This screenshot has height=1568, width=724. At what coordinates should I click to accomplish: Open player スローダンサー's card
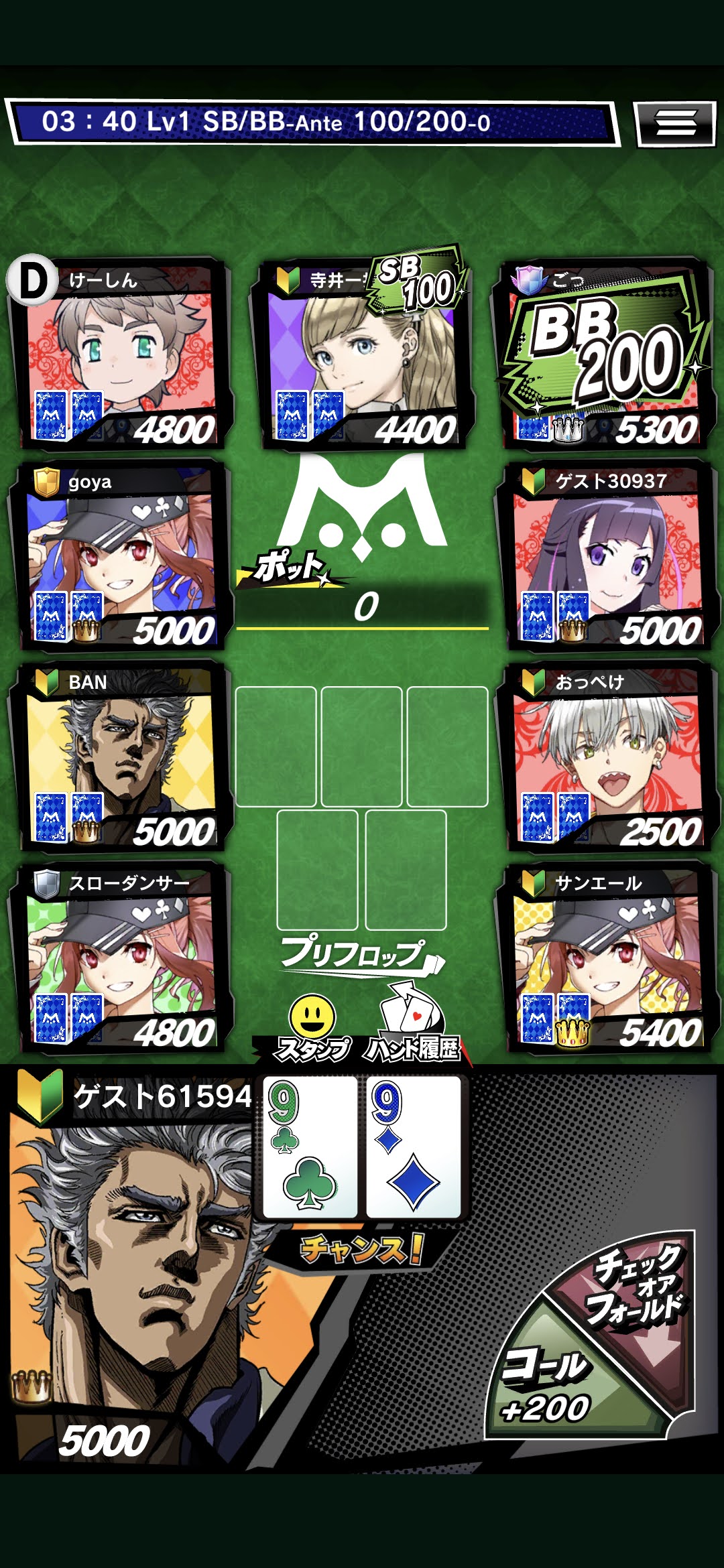click(119, 957)
